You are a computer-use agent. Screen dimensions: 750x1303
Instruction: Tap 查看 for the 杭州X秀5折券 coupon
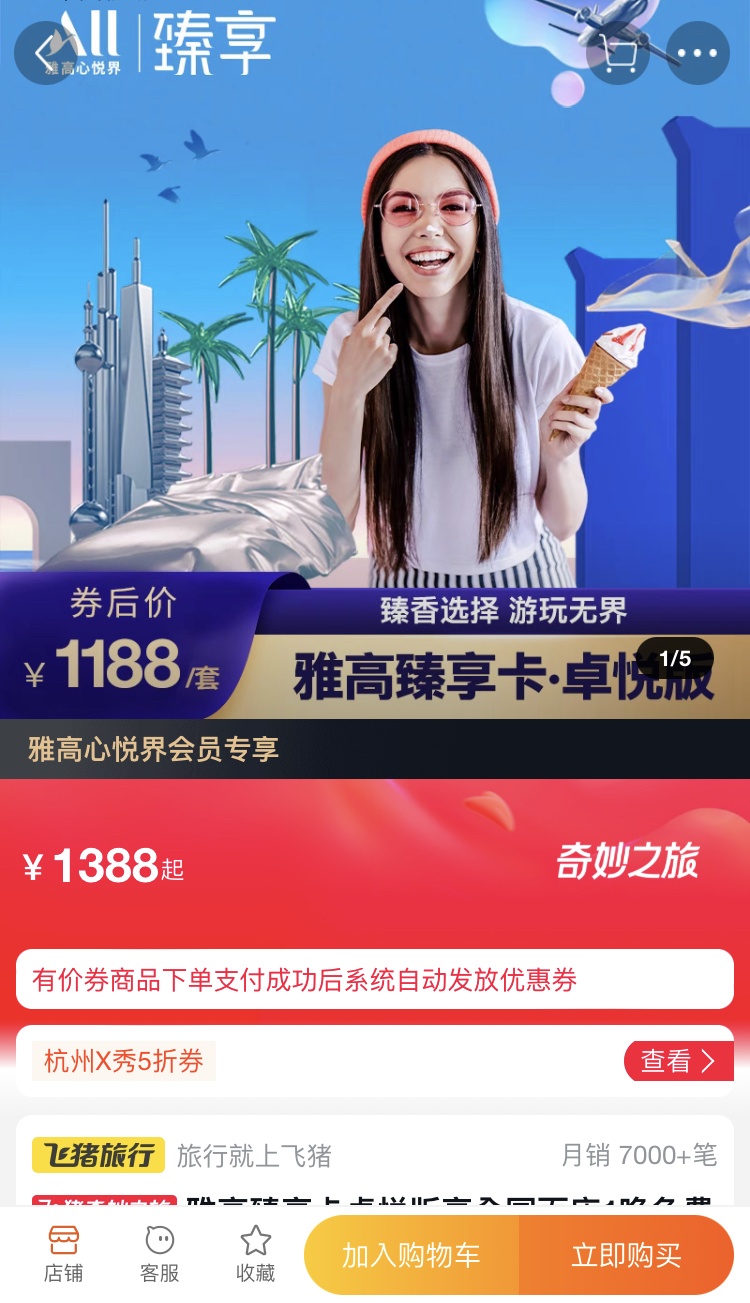678,1061
